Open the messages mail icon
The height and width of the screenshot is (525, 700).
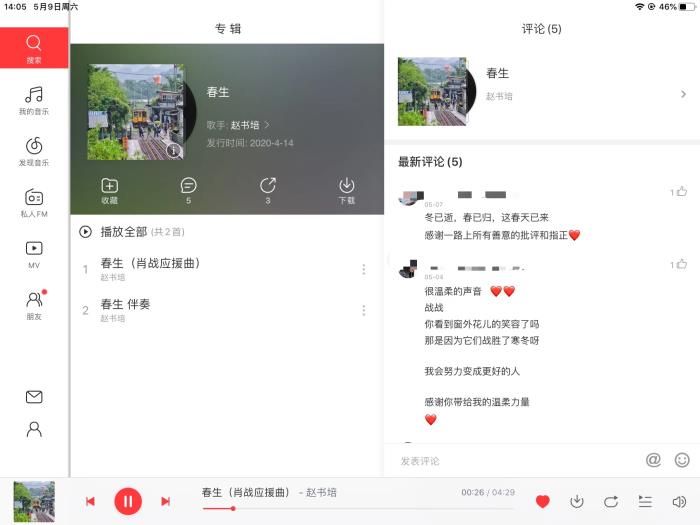pos(34,397)
